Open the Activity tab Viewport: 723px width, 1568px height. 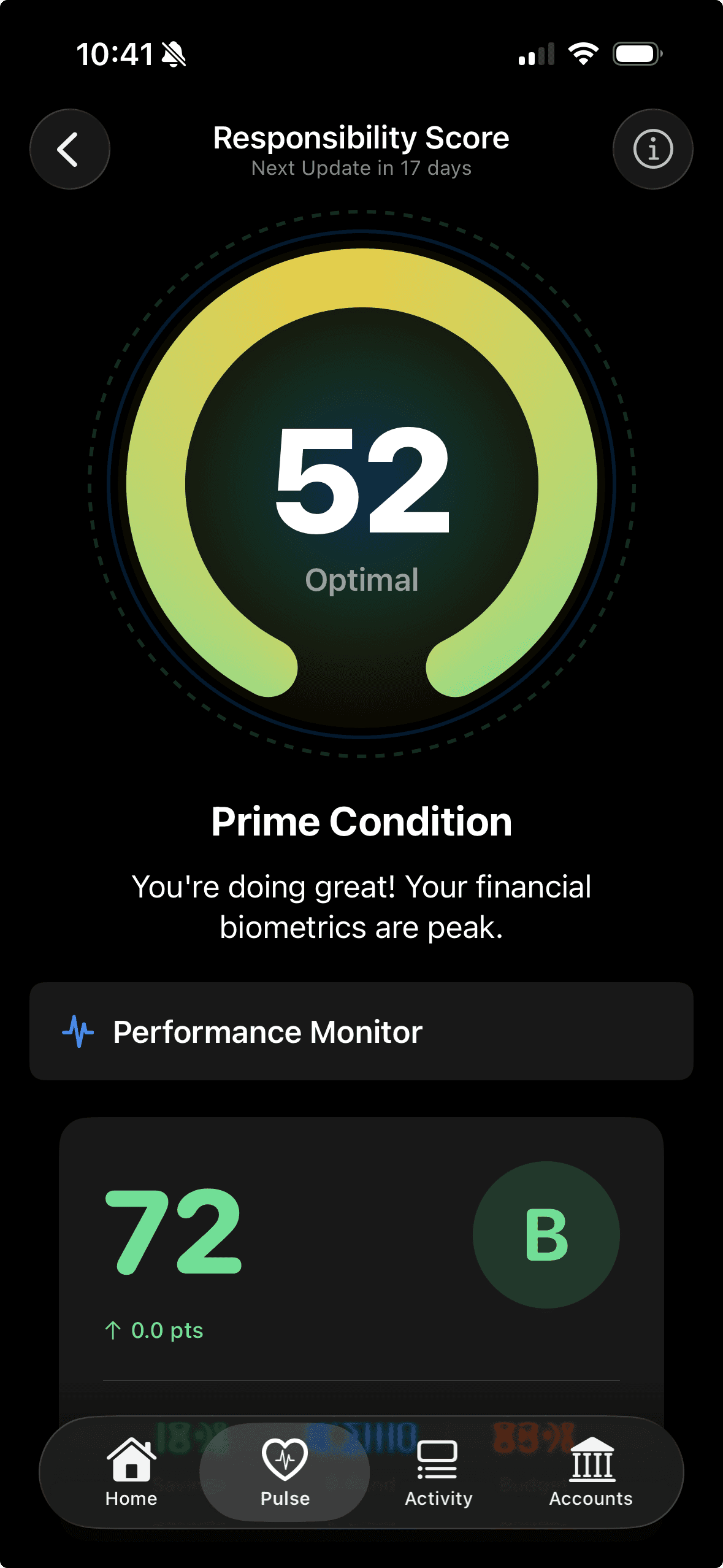(x=438, y=1472)
